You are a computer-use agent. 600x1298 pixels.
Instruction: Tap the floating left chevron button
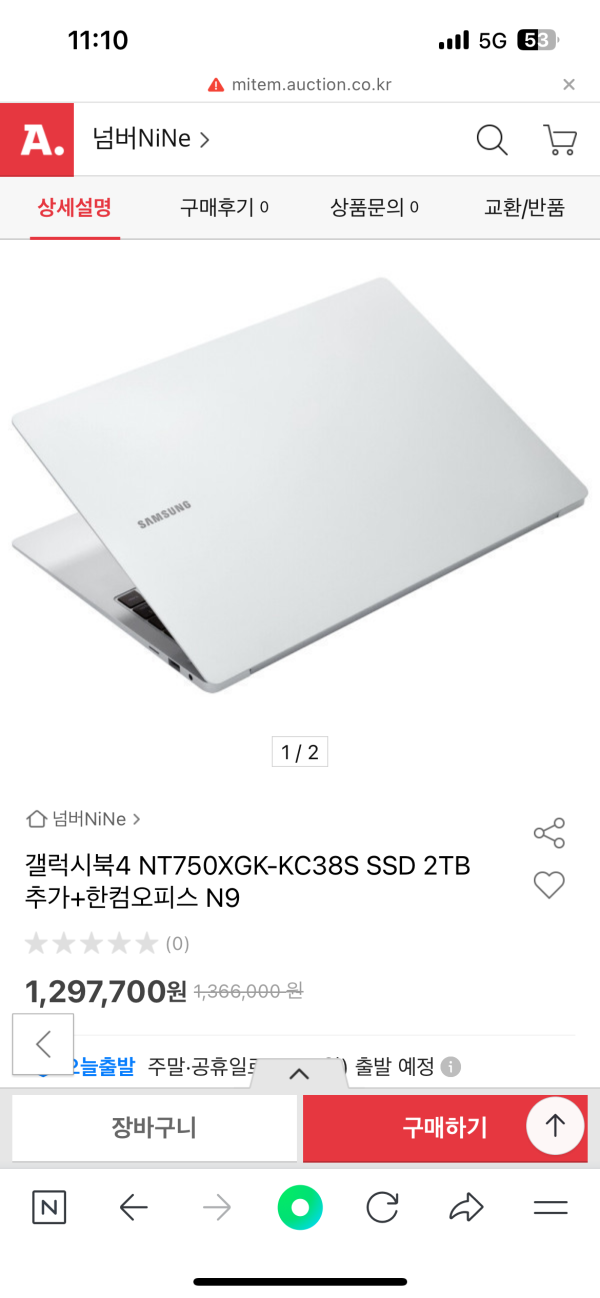(43, 1044)
